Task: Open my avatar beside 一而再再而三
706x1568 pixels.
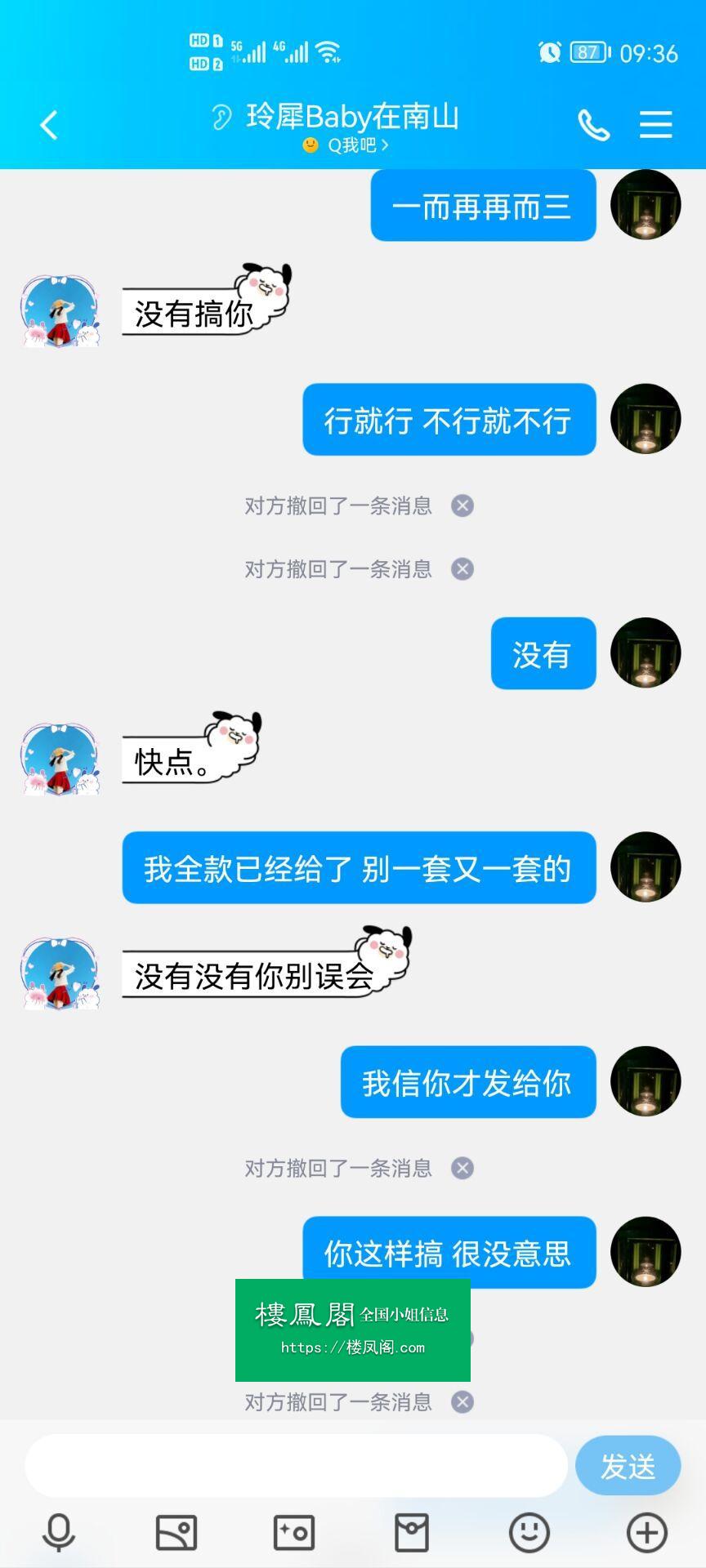Action: [x=646, y=204]
